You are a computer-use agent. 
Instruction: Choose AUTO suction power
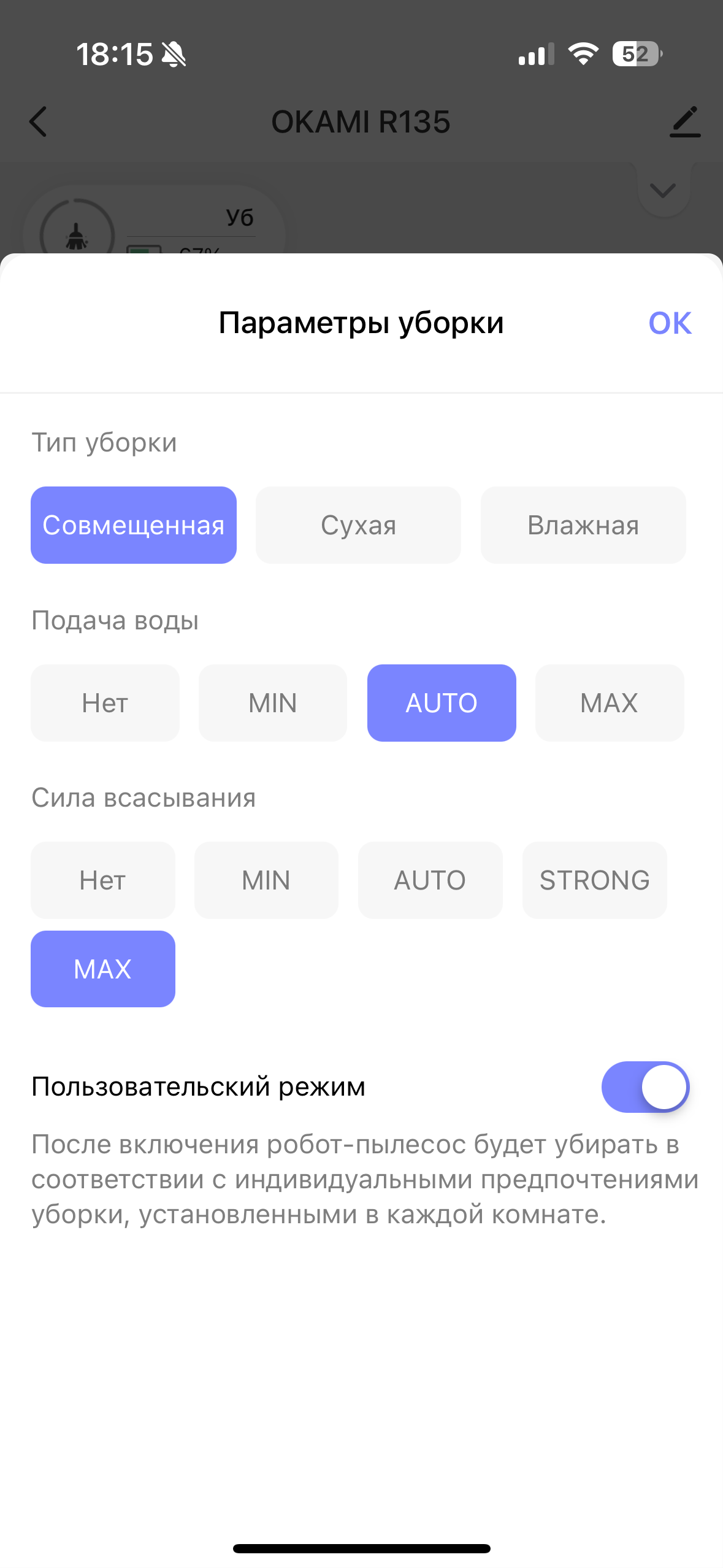pos(430,880)
